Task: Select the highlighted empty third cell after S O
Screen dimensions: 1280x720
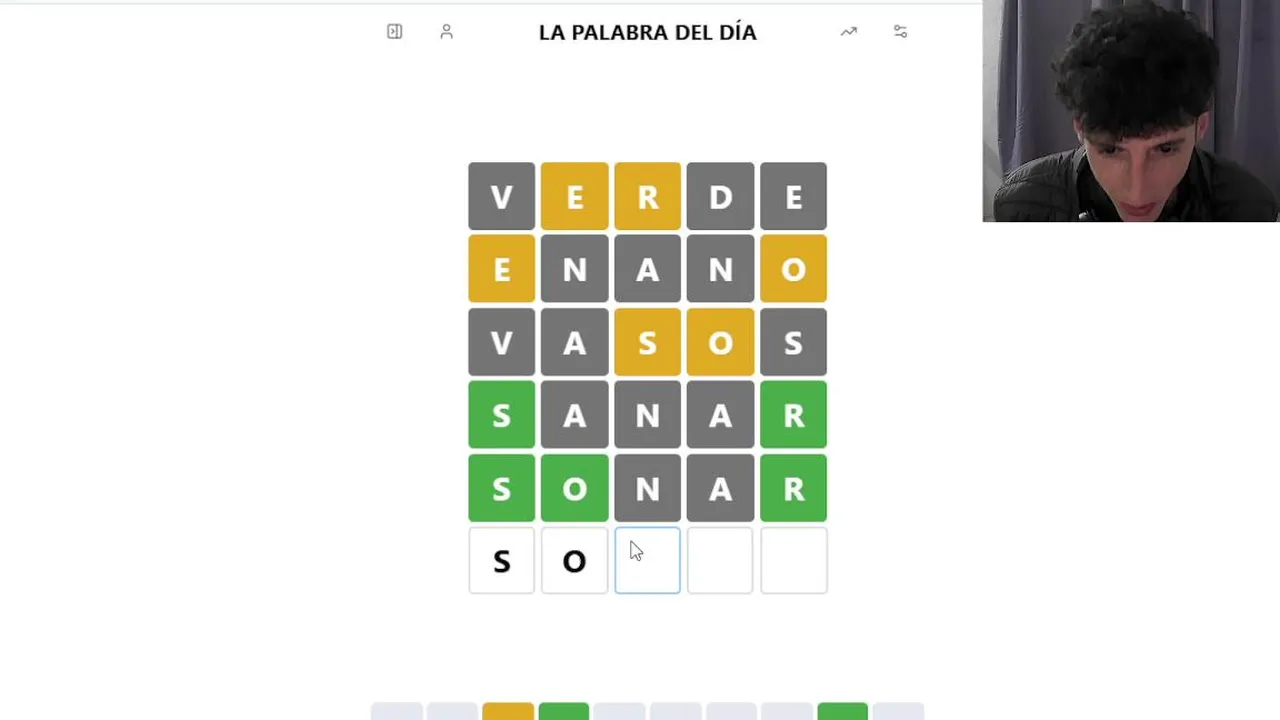Action: [648, 561]
